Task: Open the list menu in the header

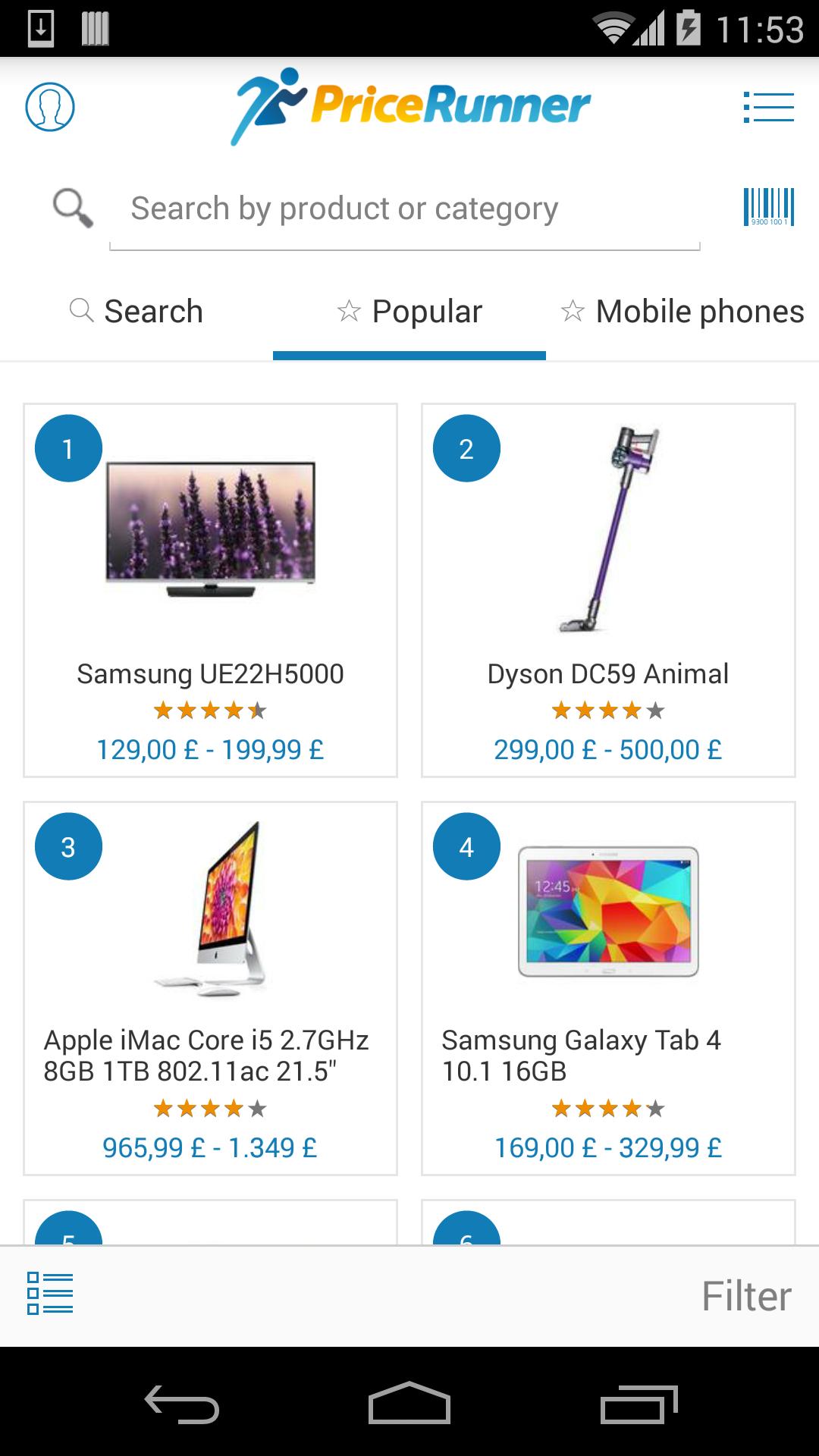Action: 768,107
